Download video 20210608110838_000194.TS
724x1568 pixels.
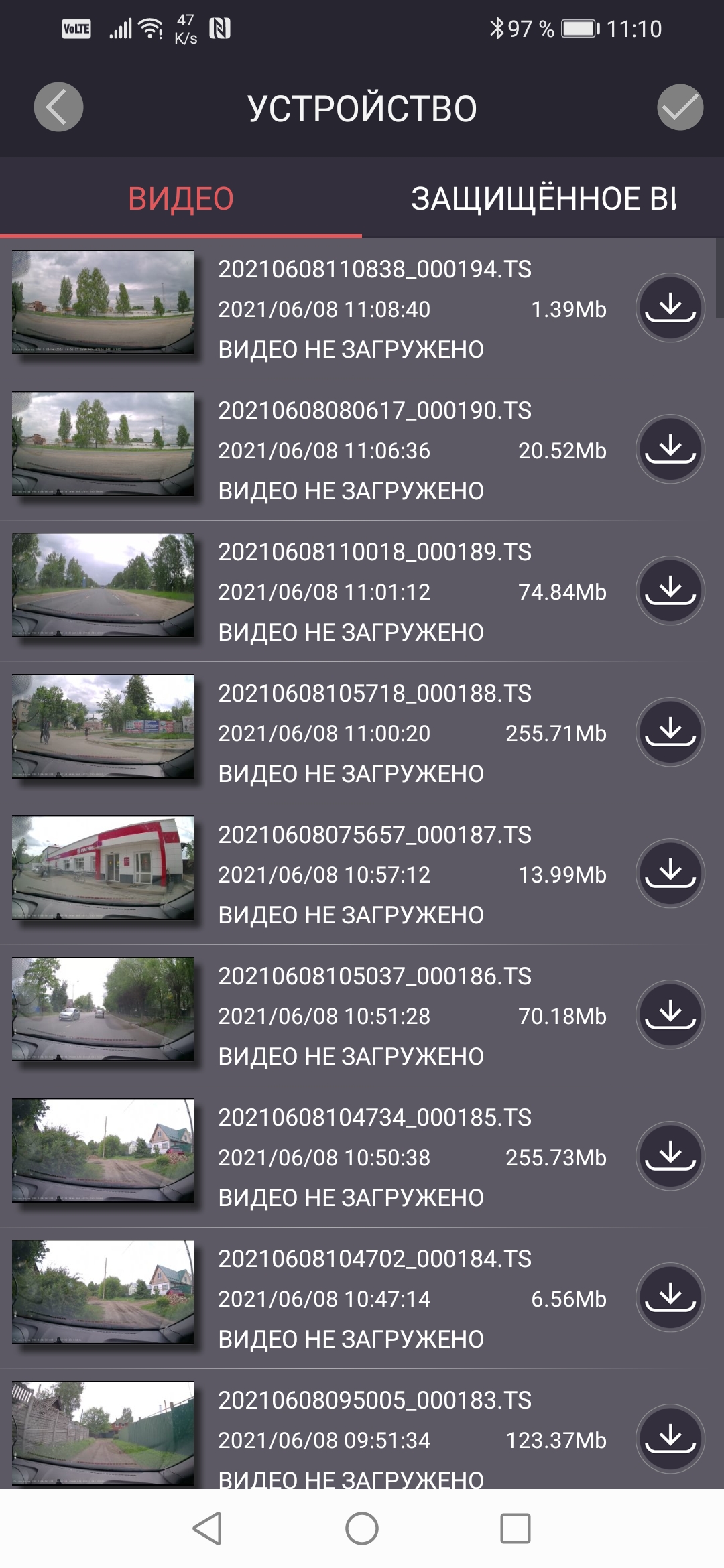(670, 308)
